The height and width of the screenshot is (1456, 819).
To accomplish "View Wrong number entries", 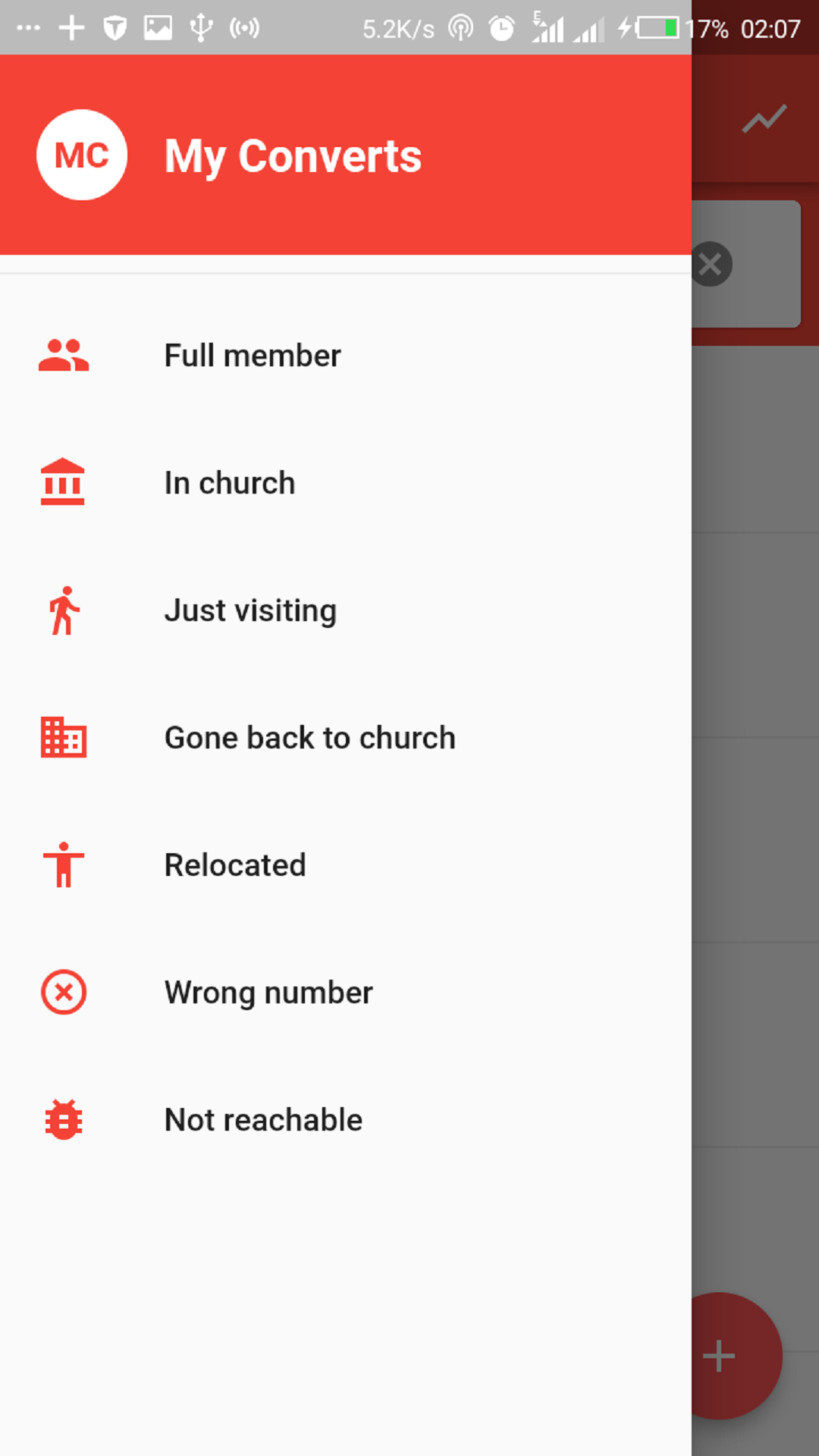I will tap(346, 993).
